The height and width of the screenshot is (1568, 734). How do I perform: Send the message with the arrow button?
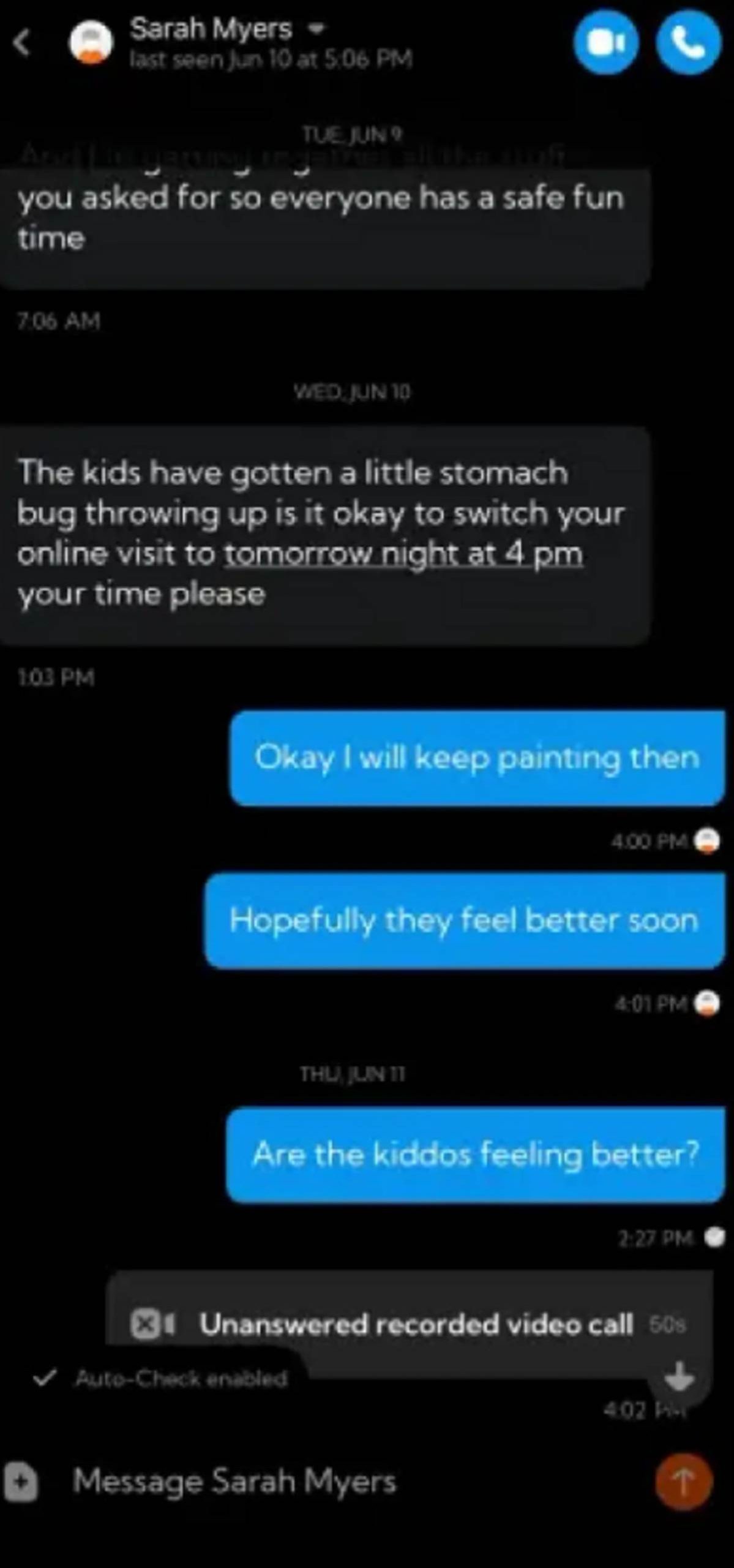[684, 1481]
